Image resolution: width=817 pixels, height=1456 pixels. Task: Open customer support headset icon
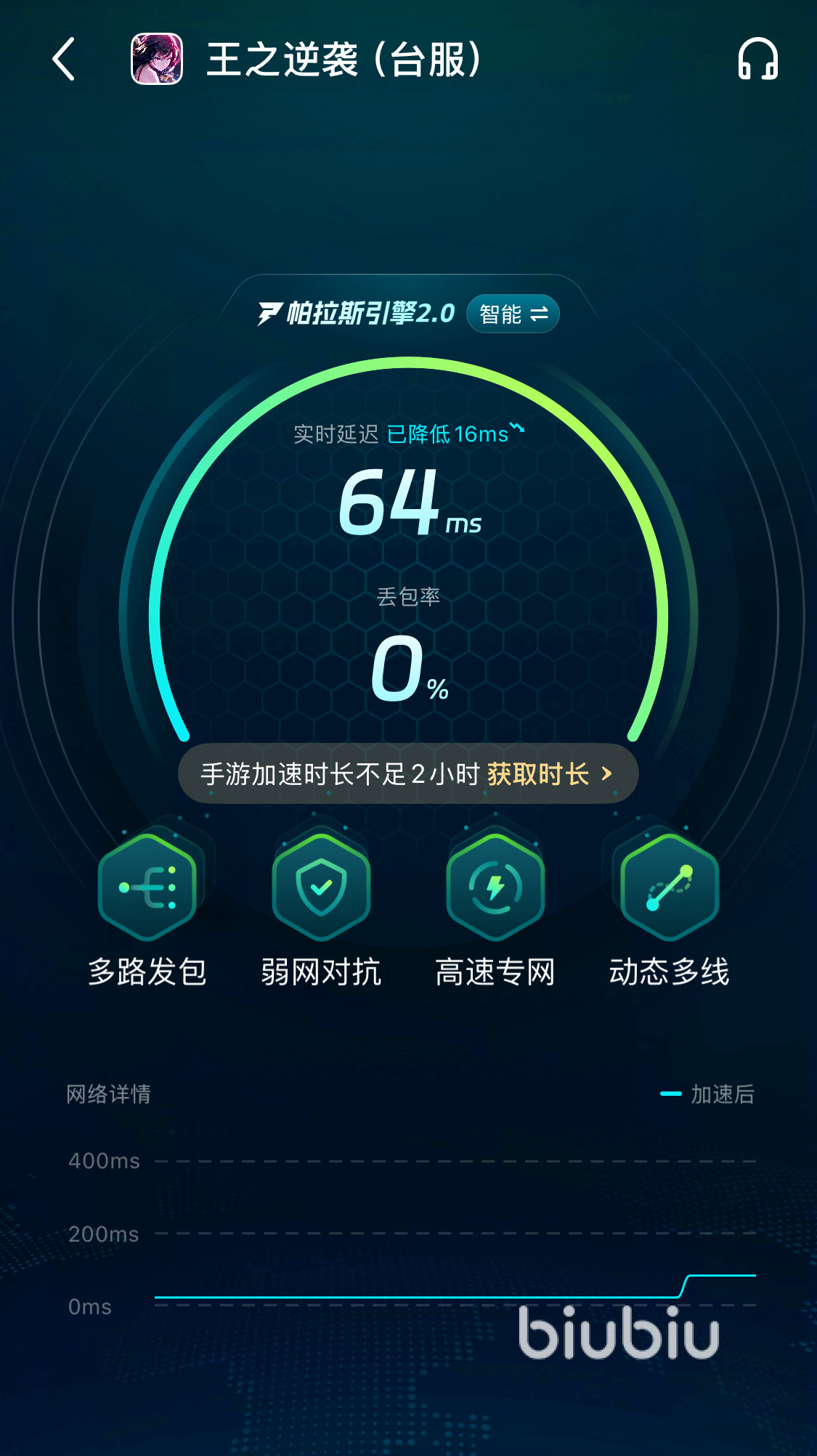point(757,59)
